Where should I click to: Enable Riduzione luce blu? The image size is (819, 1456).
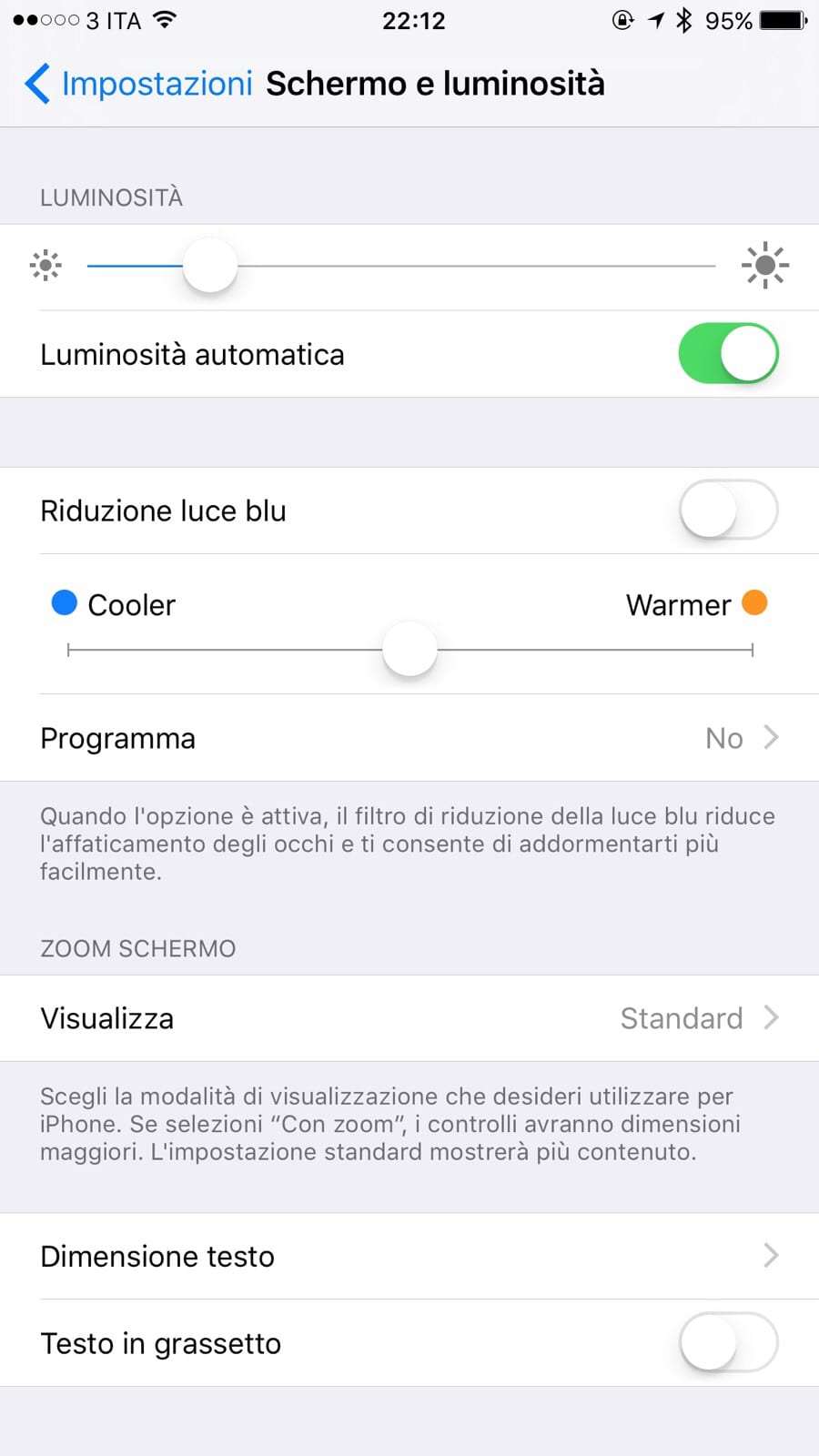[728, 511]
